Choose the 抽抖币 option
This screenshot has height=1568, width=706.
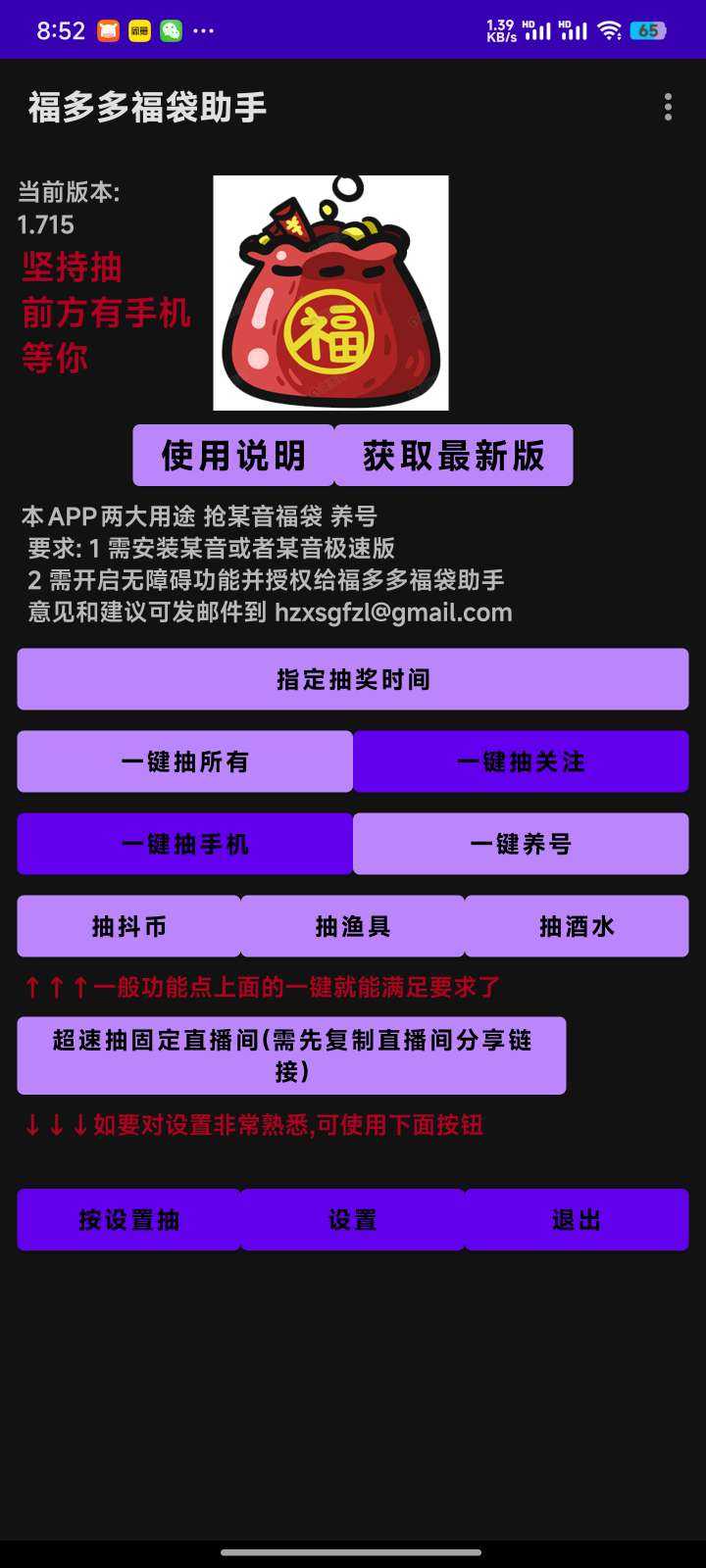coord(128,926)
